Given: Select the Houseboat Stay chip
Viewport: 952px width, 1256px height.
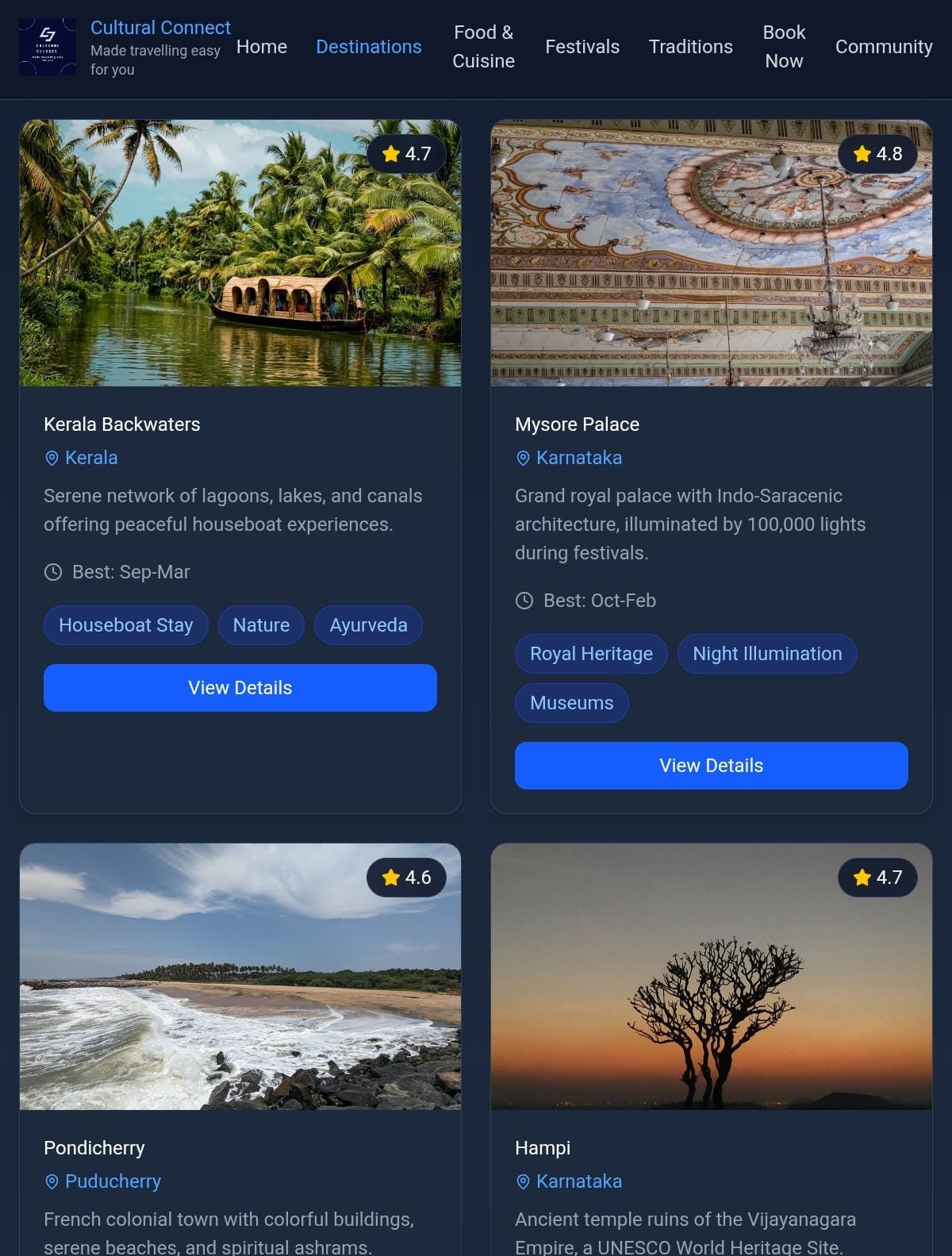Looking at the screenshot, I should (x=125, y=625).
